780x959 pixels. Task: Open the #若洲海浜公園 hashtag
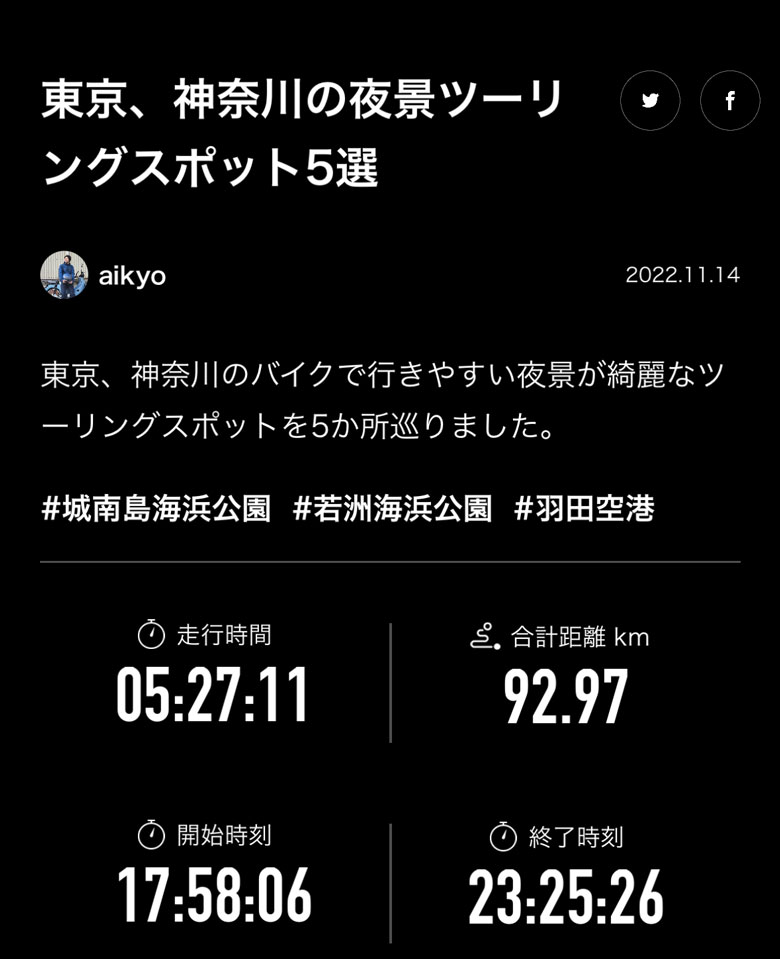point(392,509)
